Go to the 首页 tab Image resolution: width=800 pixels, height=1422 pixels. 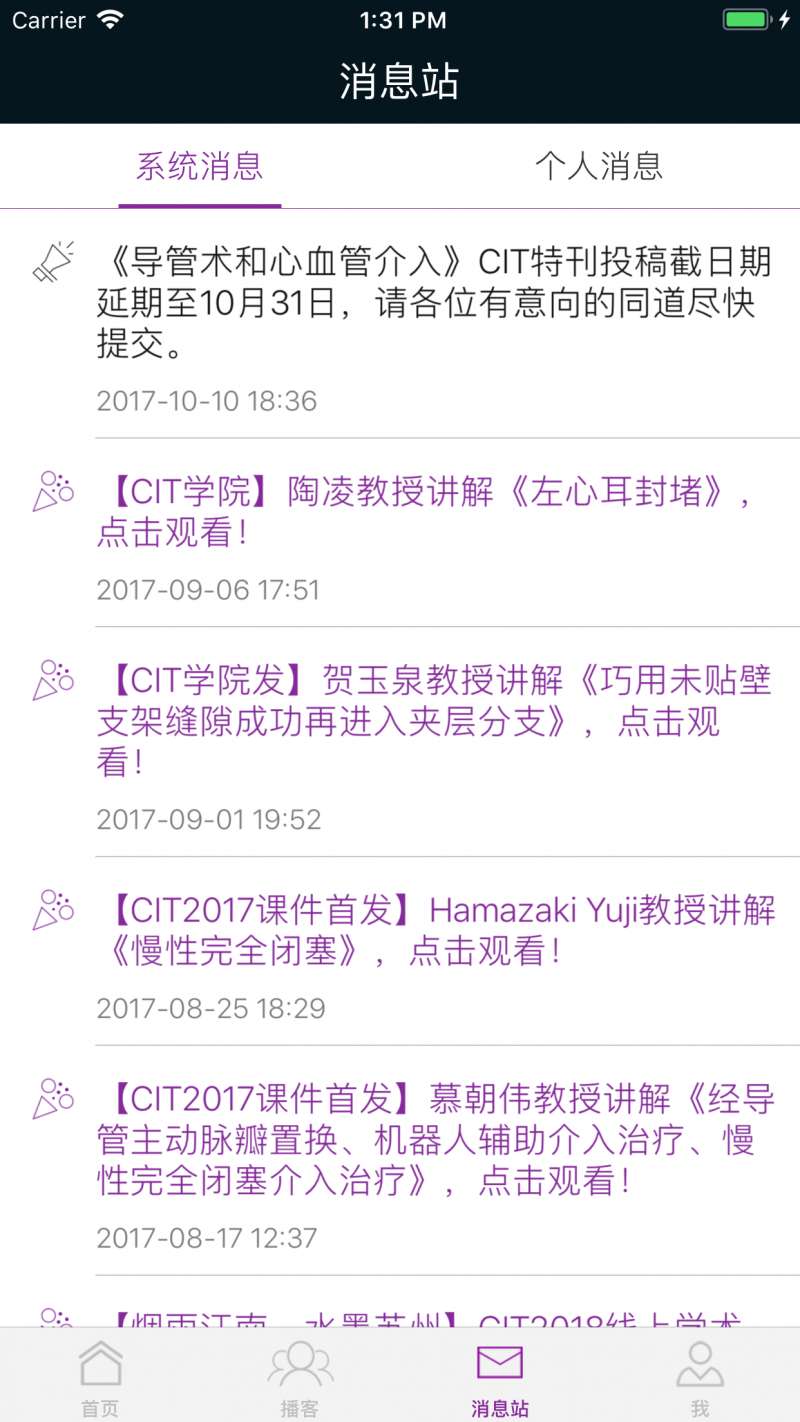pos(100,1377)
